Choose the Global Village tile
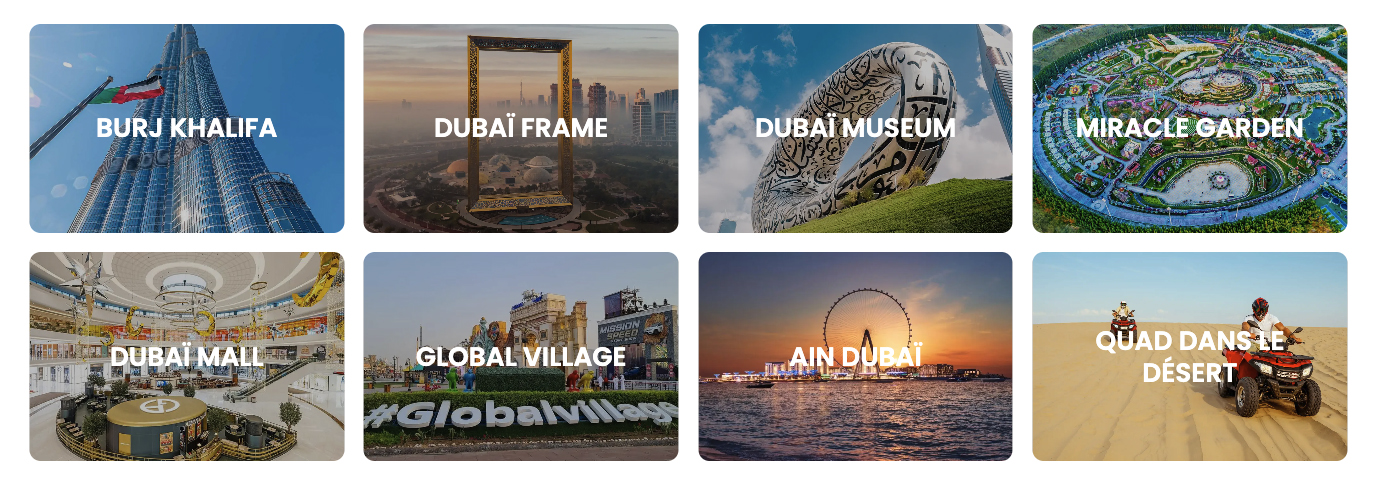 tap(521, 357)
